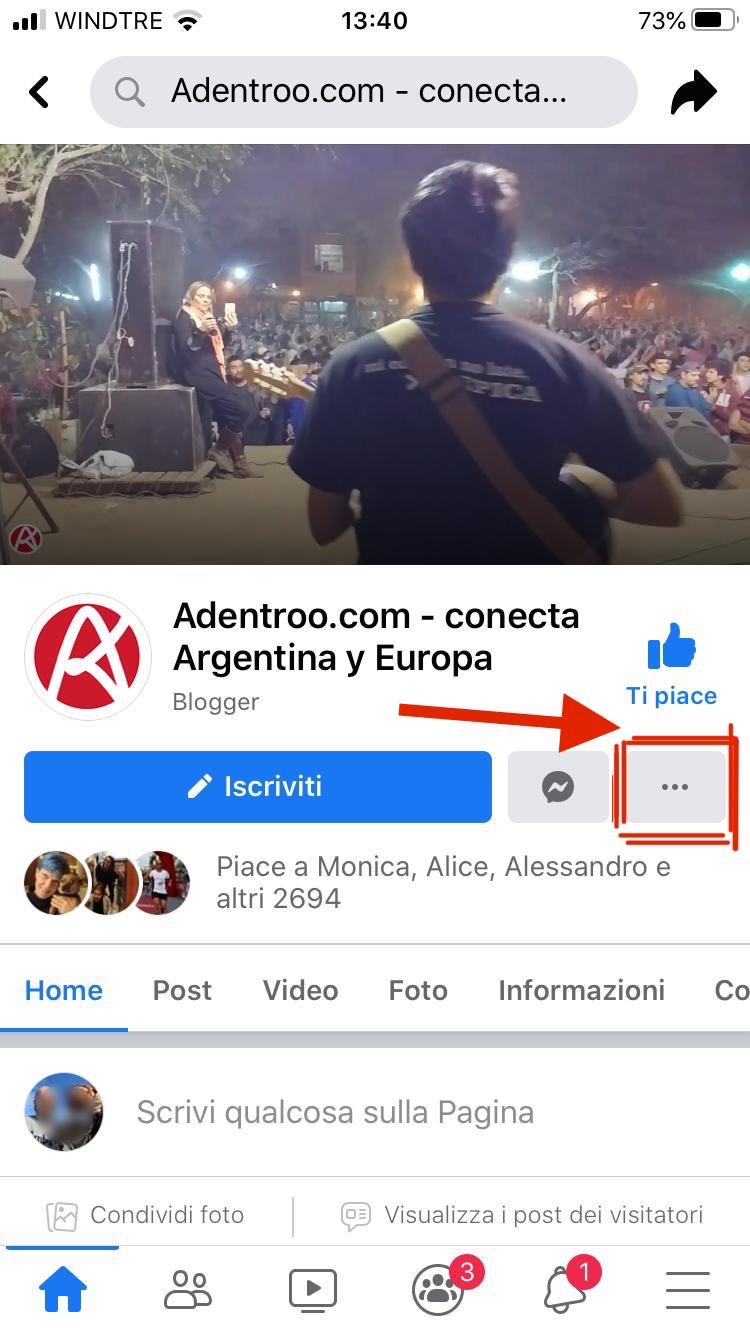Viewport: 750px width, 1334px height.
Task: Toggle the Ti piace like button
Action: (671, 665)
